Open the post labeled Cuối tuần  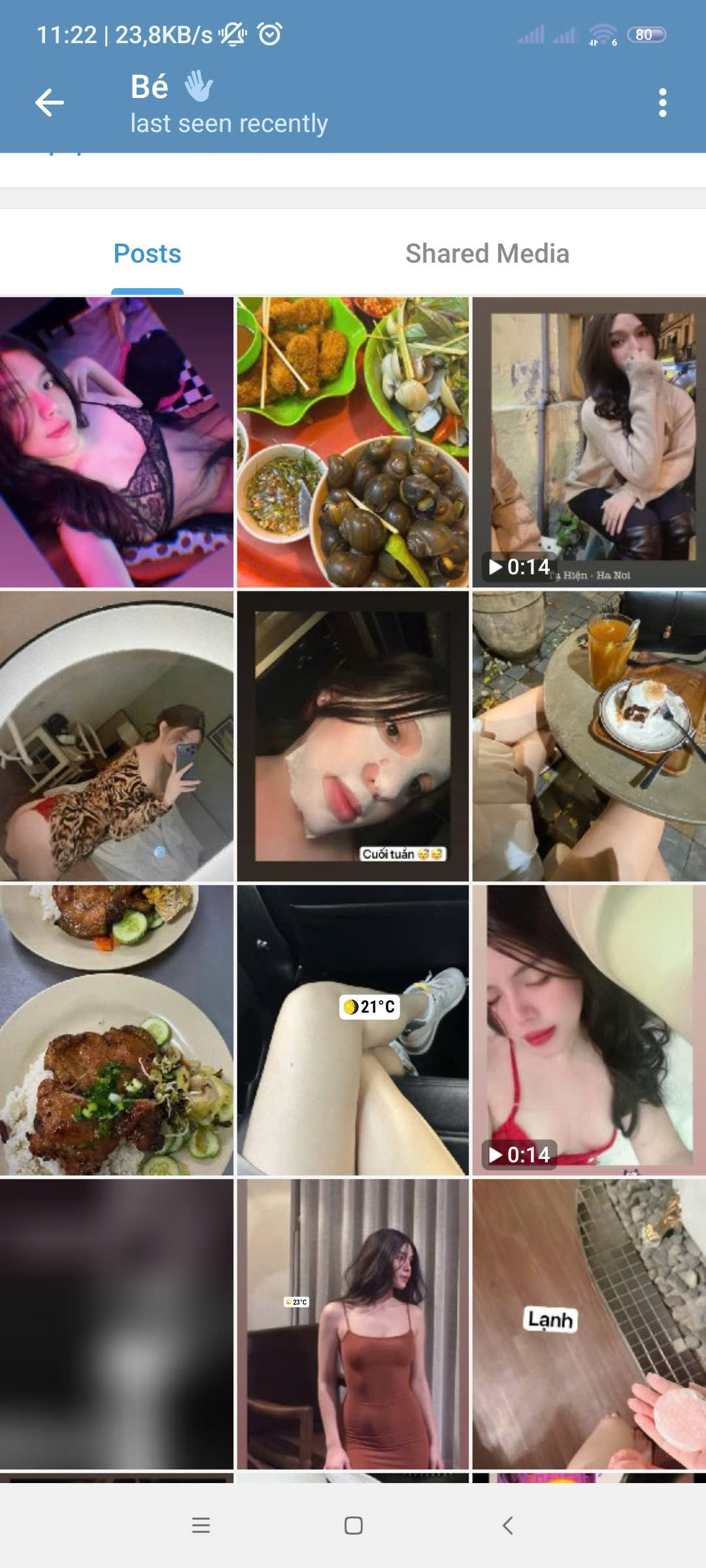click(x=353, y=736)
